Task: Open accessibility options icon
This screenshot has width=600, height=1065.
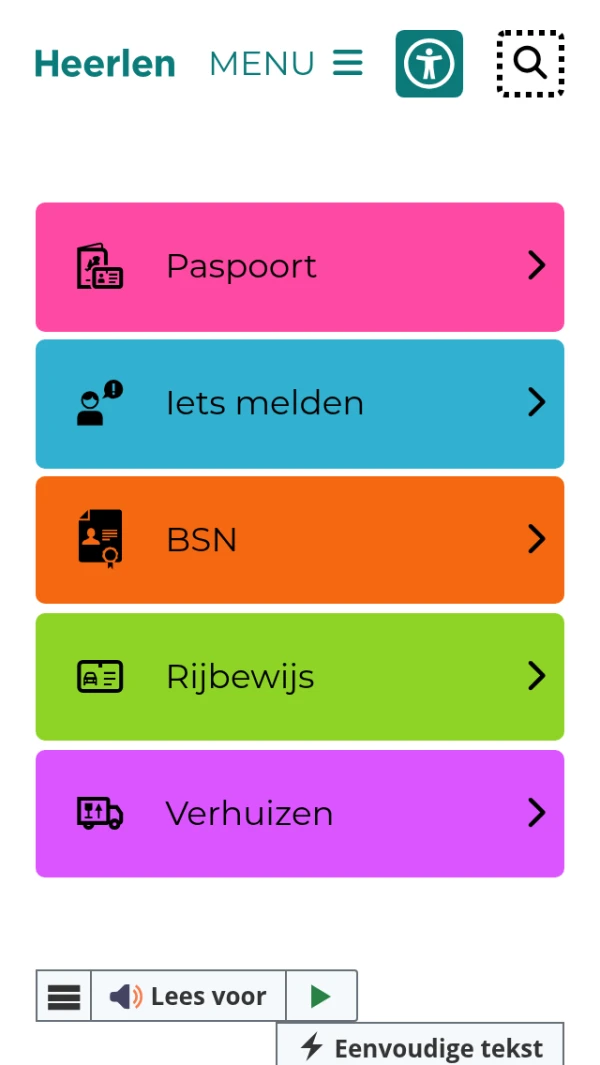Action: tap(429, 64)
